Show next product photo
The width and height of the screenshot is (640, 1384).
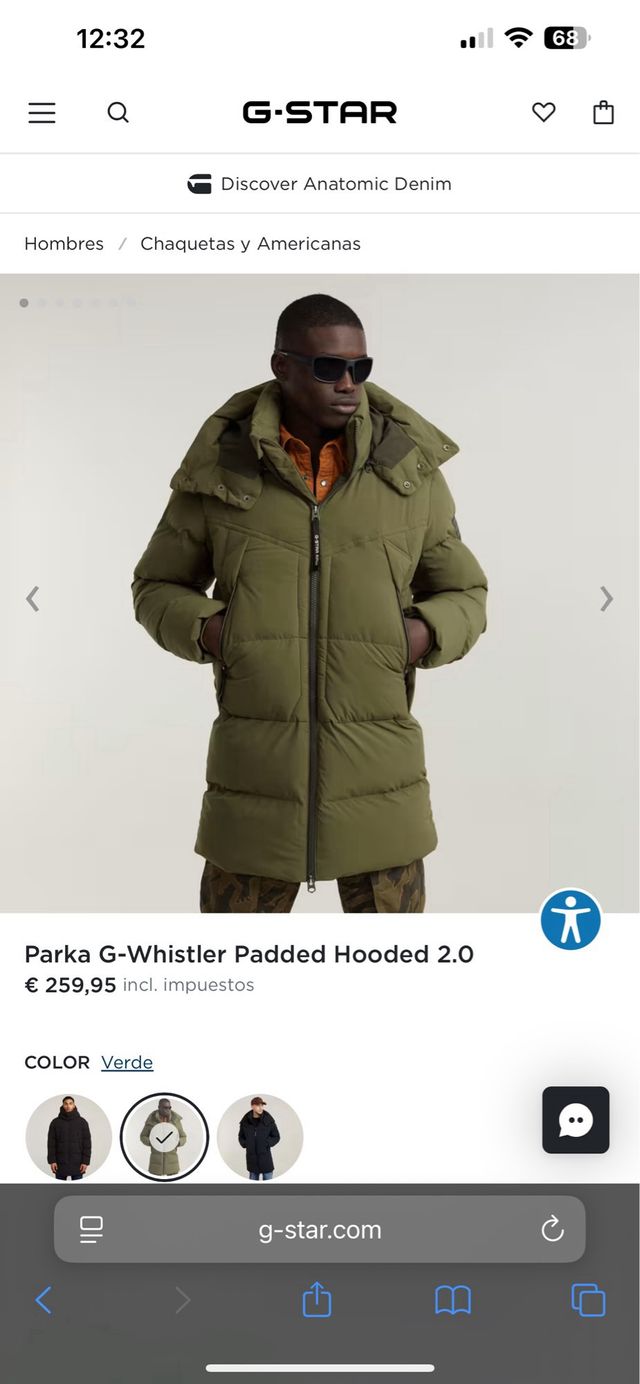point(606,599)
